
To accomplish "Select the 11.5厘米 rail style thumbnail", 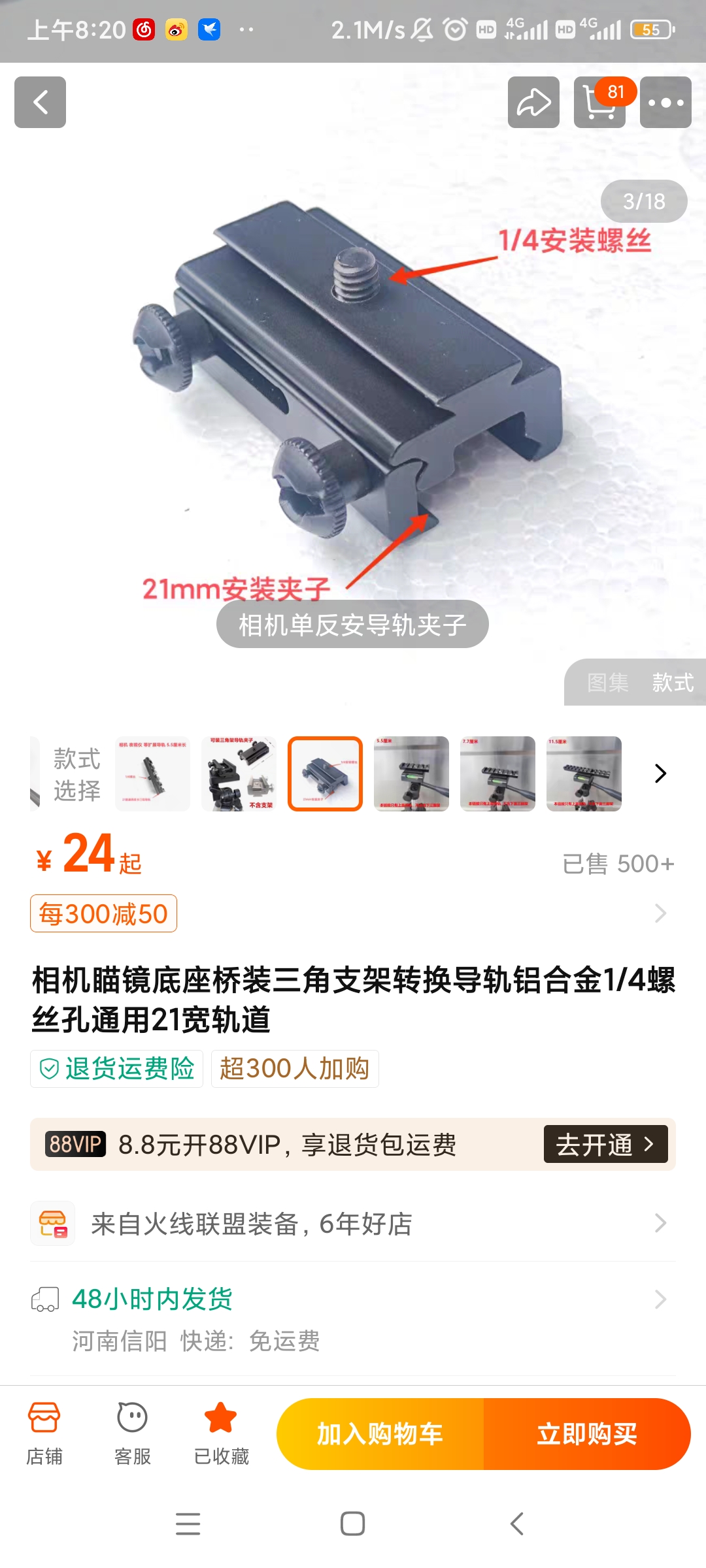I will (x=584, y=774).
